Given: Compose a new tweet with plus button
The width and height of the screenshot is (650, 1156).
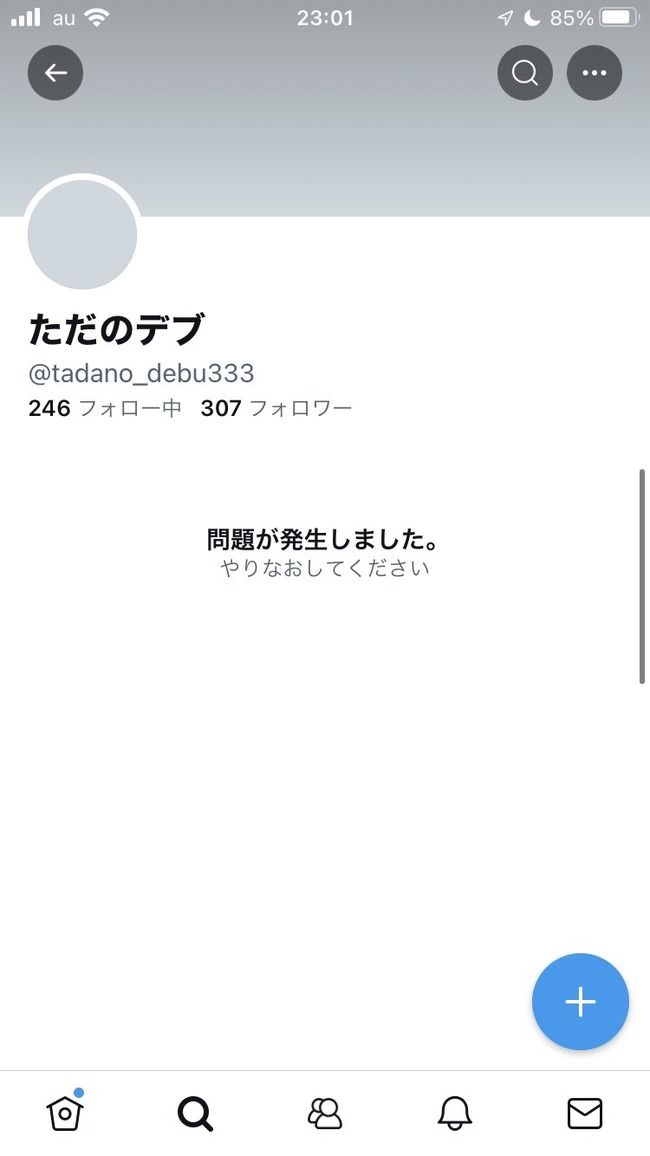Looking at the screenshot, I should coord(580,1002).
